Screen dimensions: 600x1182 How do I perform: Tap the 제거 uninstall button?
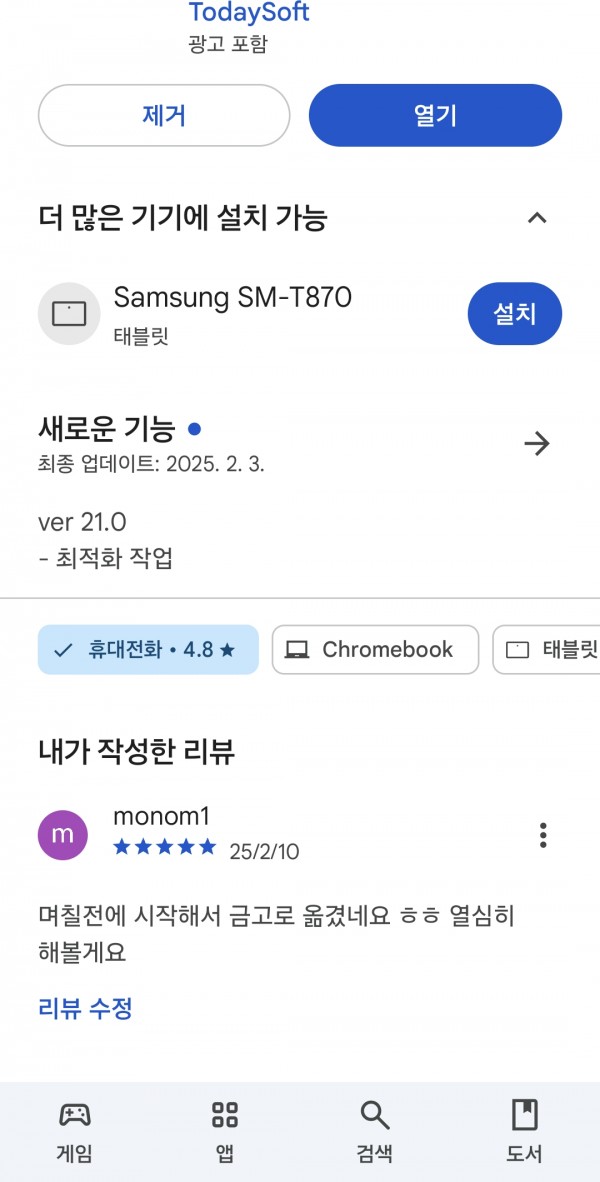point(164,115)
